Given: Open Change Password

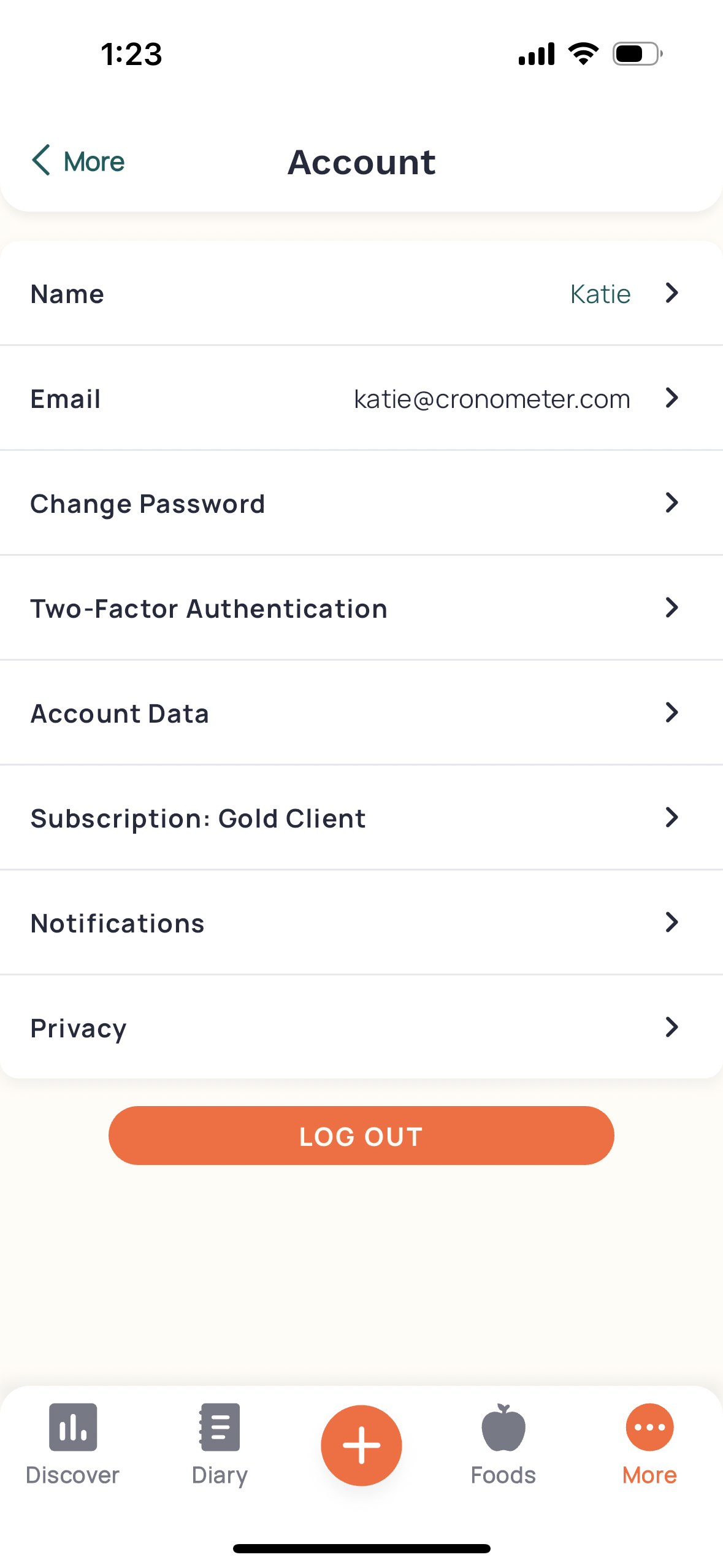Looking at the screenshot, I should pos(361,503).
